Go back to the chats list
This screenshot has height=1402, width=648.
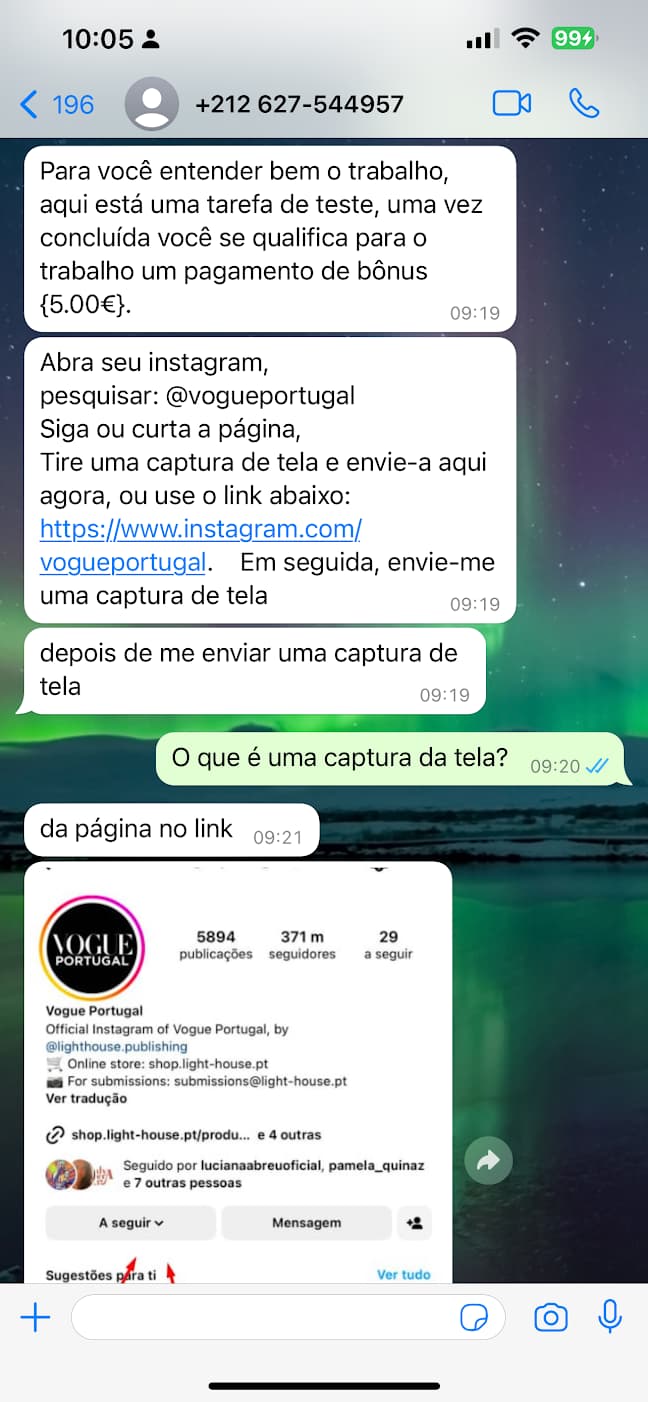point(56,104)
